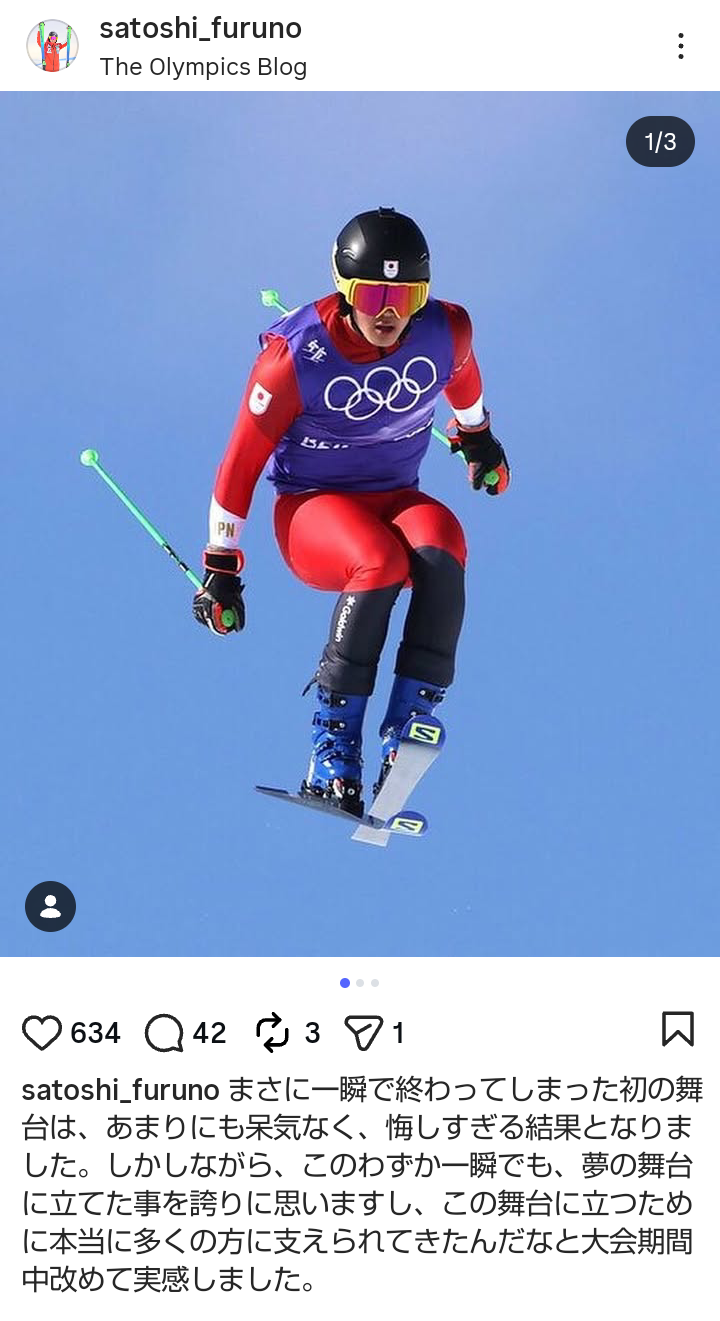Like satoshi_furuno's post
Screen dimensions: 720x1321
pyautogui.click(x=42, y=1032)
